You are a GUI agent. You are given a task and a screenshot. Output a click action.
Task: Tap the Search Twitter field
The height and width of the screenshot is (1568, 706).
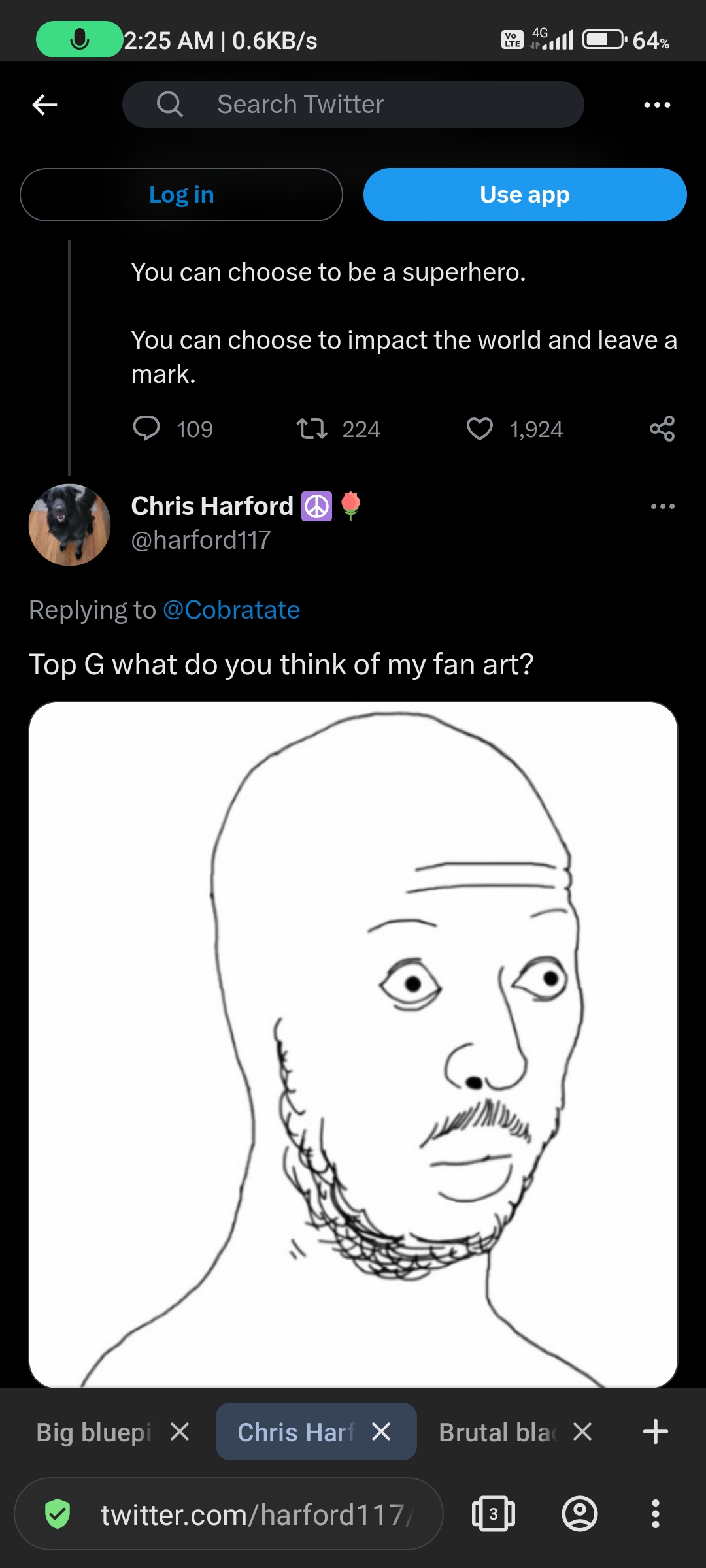[x=353, y=105]
